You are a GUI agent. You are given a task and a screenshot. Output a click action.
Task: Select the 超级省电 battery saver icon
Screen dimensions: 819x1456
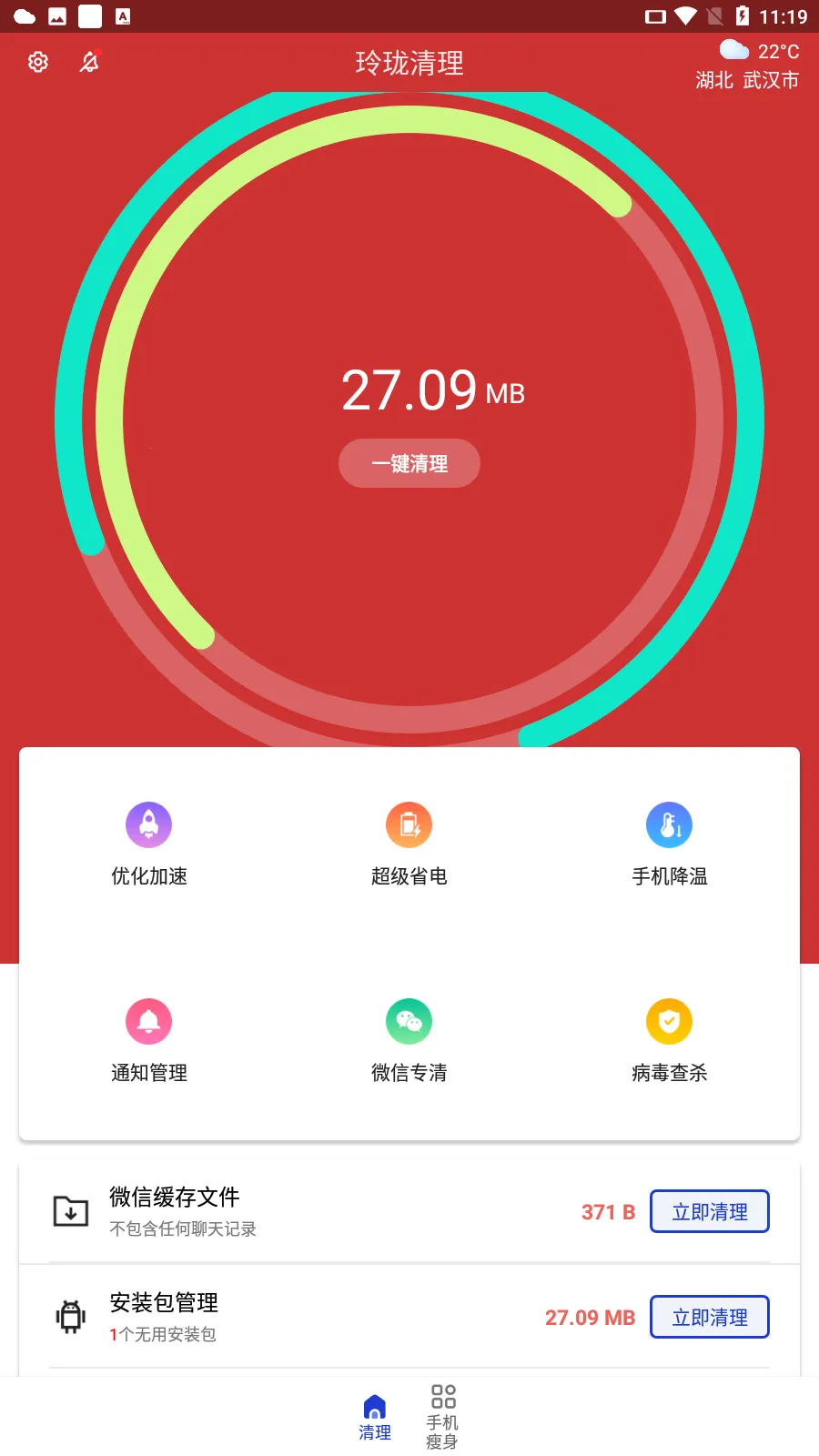tap(409, 824)
